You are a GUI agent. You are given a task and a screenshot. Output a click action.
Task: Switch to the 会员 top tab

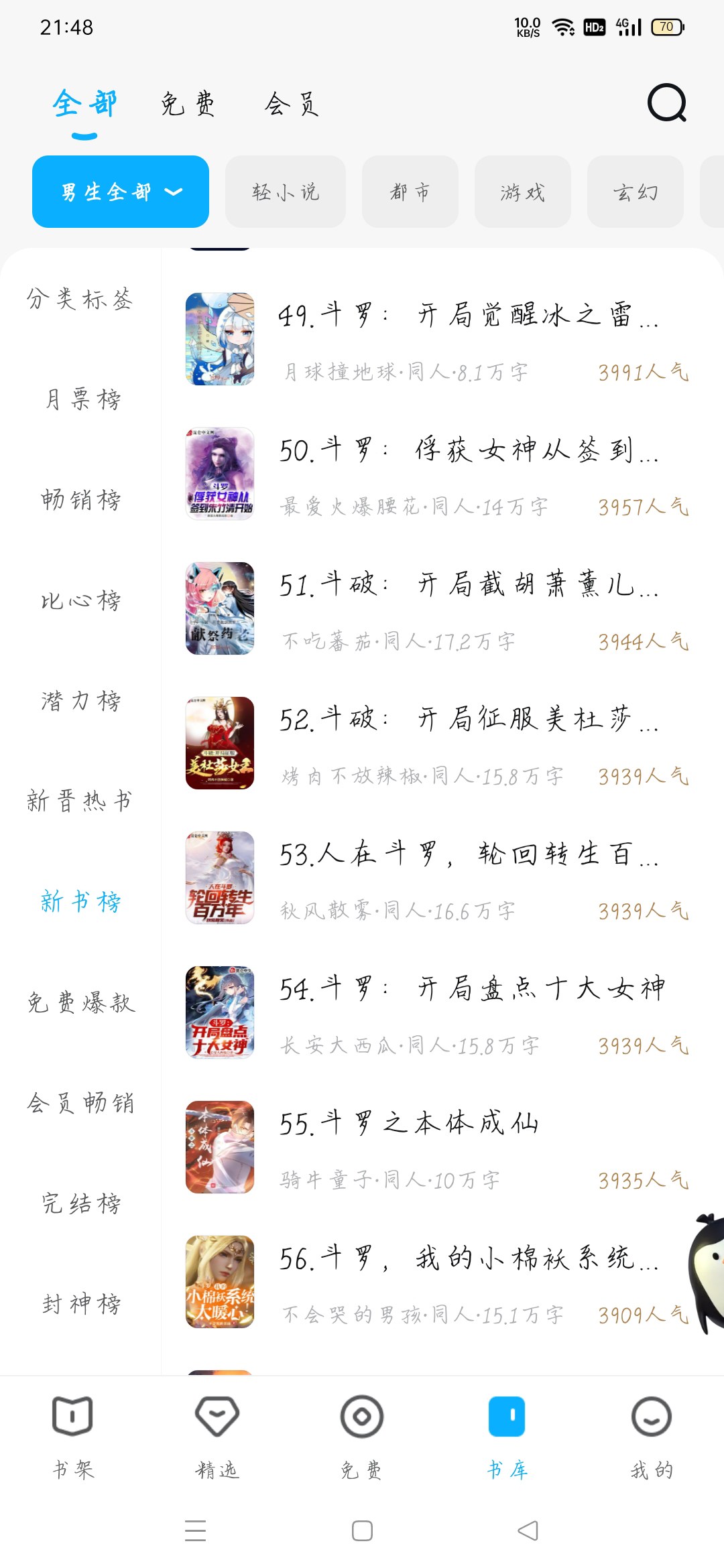[292, 104]
